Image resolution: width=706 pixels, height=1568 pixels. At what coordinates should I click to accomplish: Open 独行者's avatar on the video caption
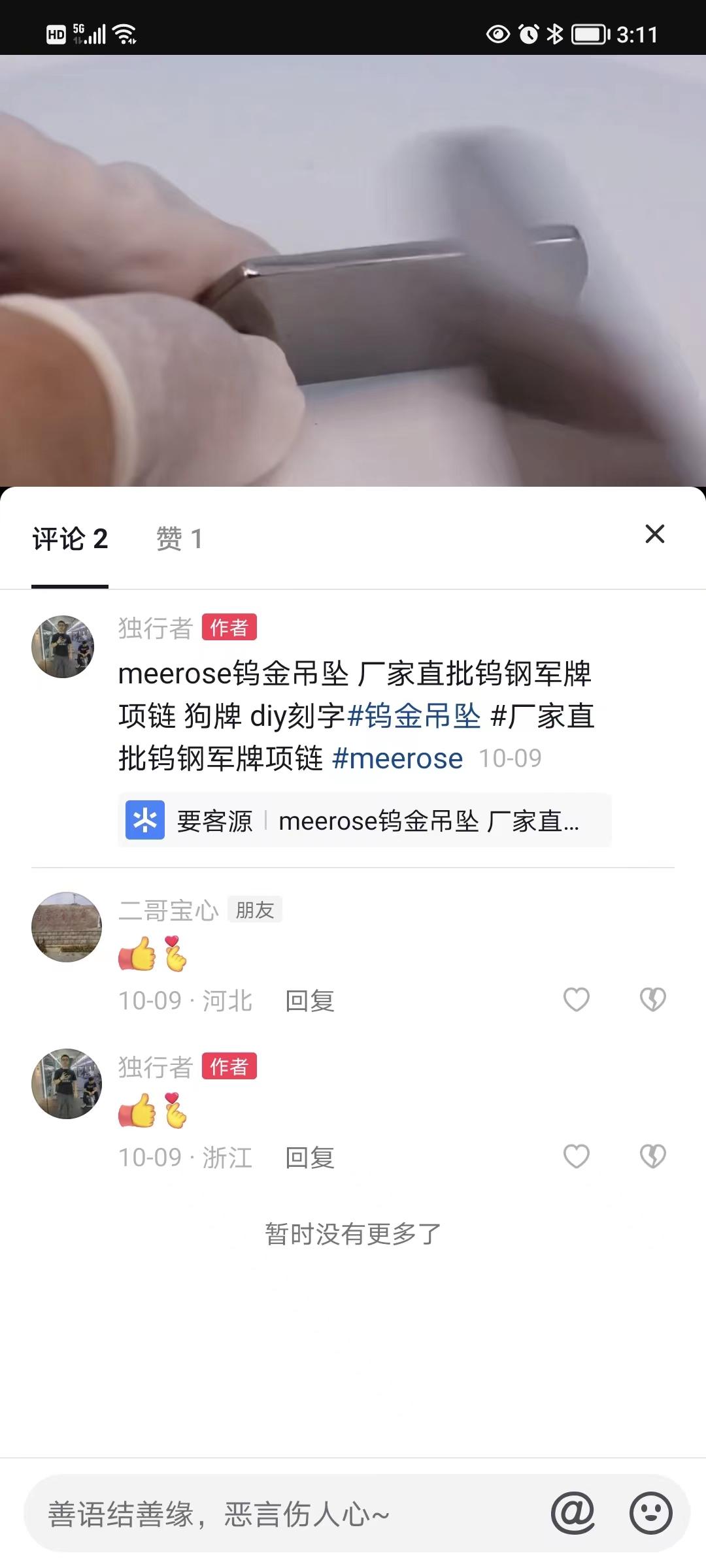[x=63, y=647]
